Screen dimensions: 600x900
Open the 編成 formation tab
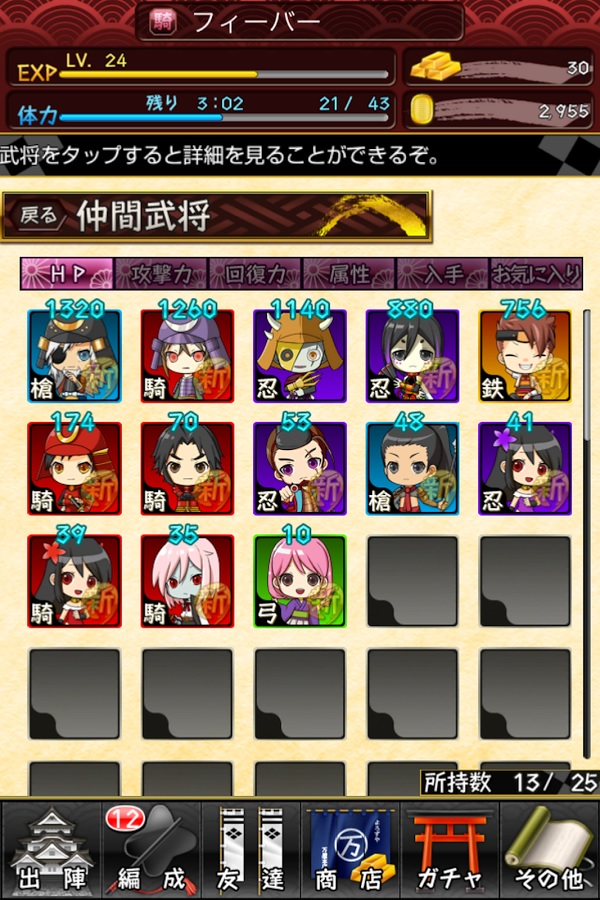(150, 850)
